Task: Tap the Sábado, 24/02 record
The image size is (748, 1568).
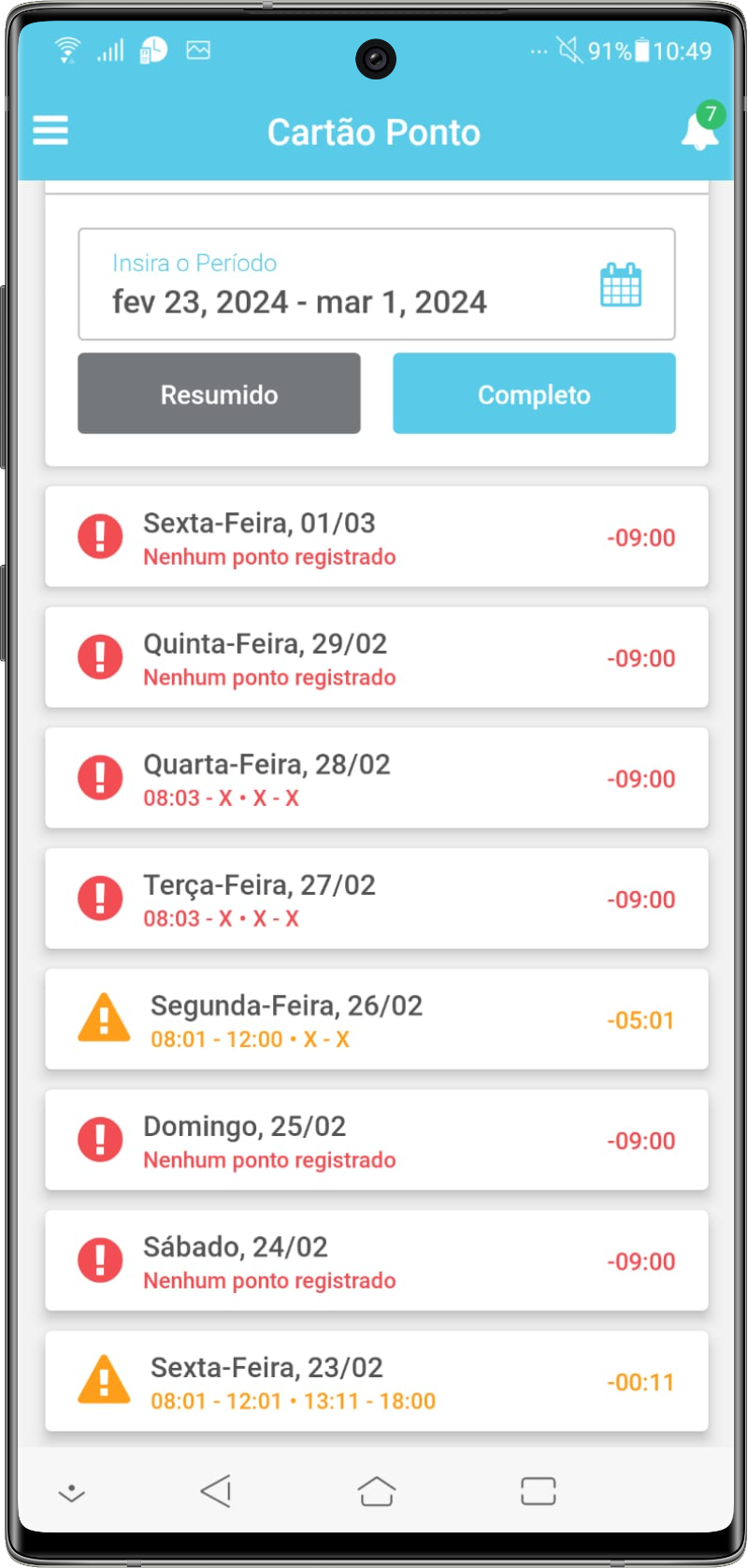Action: coord(376,1260)
